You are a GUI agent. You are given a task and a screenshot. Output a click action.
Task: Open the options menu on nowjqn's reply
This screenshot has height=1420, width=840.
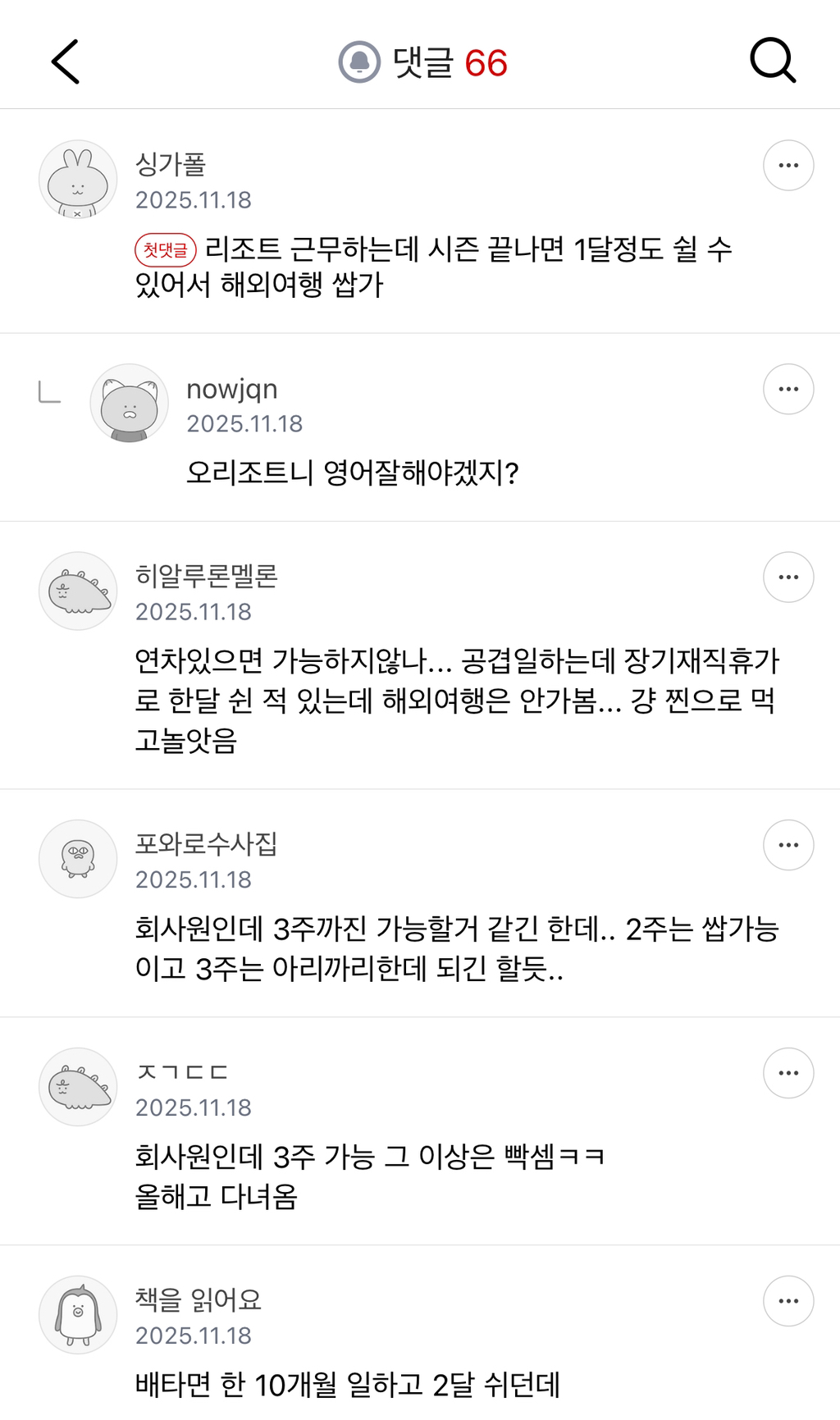coord(787,389)
